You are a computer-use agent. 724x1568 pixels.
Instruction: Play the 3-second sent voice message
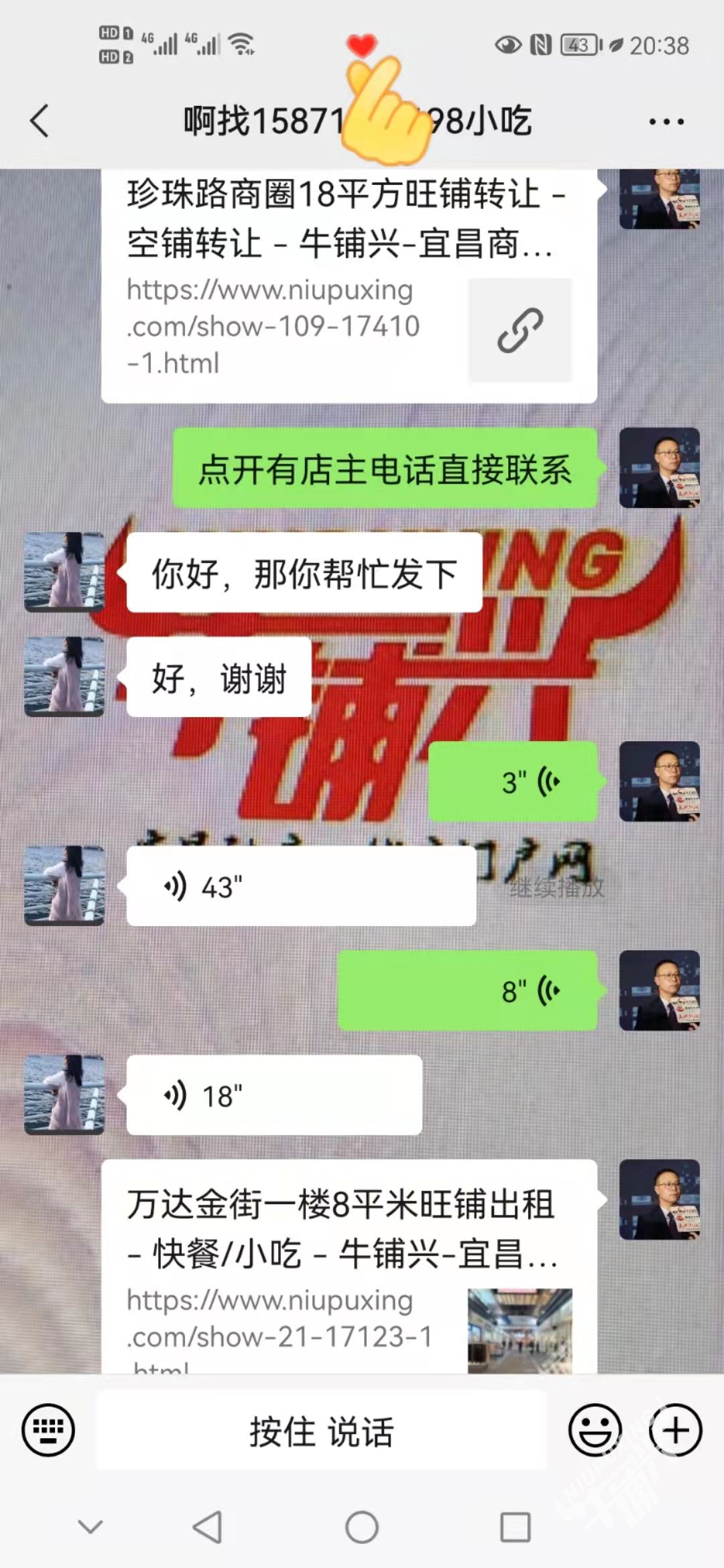point(513,781)
